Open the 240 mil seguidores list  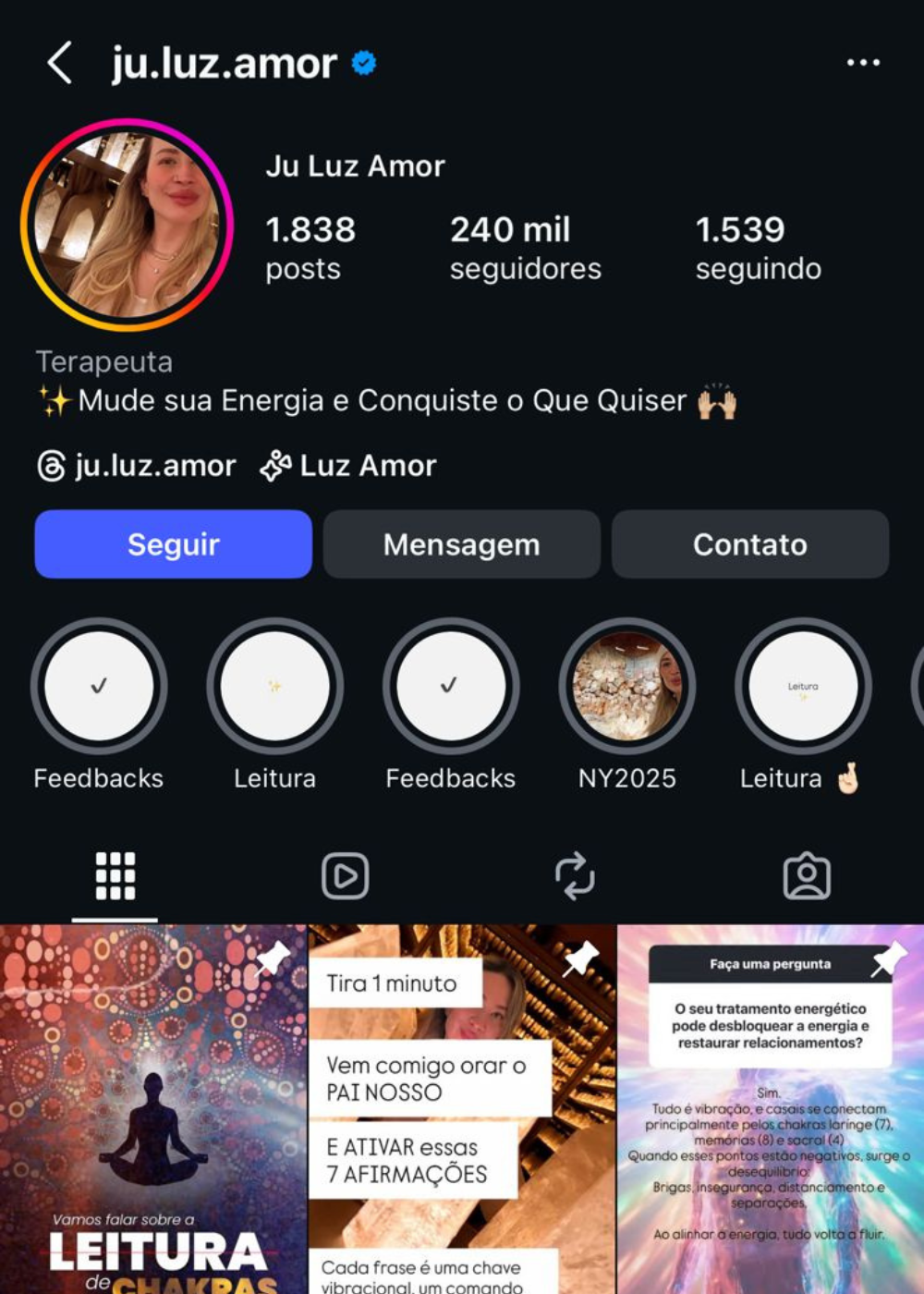[x=525, y=248]
